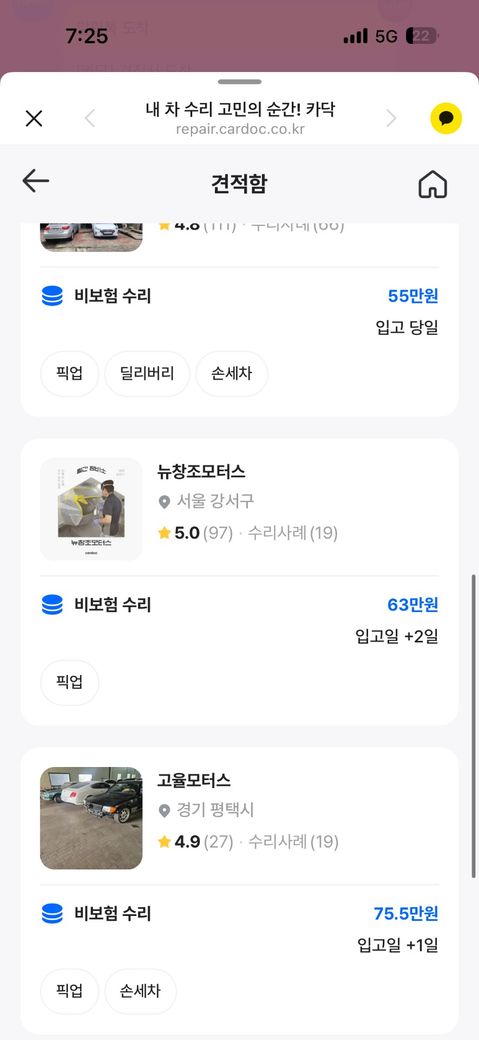Tap 픽업 chip under 고율모터스
Image resolution: width=479 pixels, height=1040 pixels.
coord(70,992)
